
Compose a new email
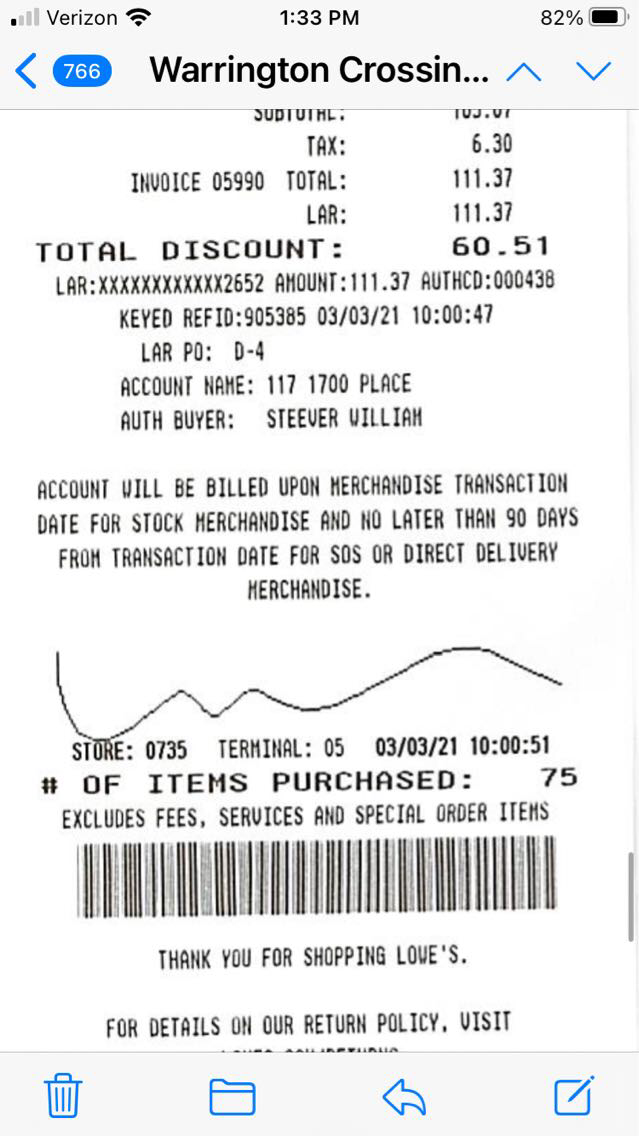point(575,1095)
